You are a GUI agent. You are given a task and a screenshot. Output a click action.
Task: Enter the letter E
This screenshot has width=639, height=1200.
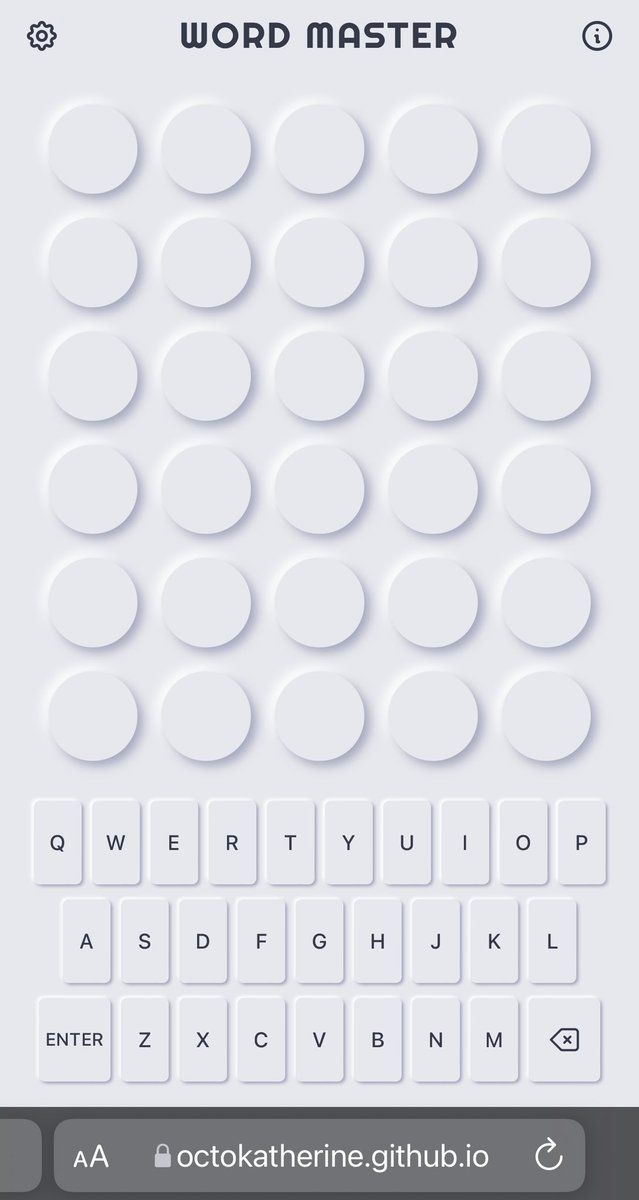tap(174, 842)
